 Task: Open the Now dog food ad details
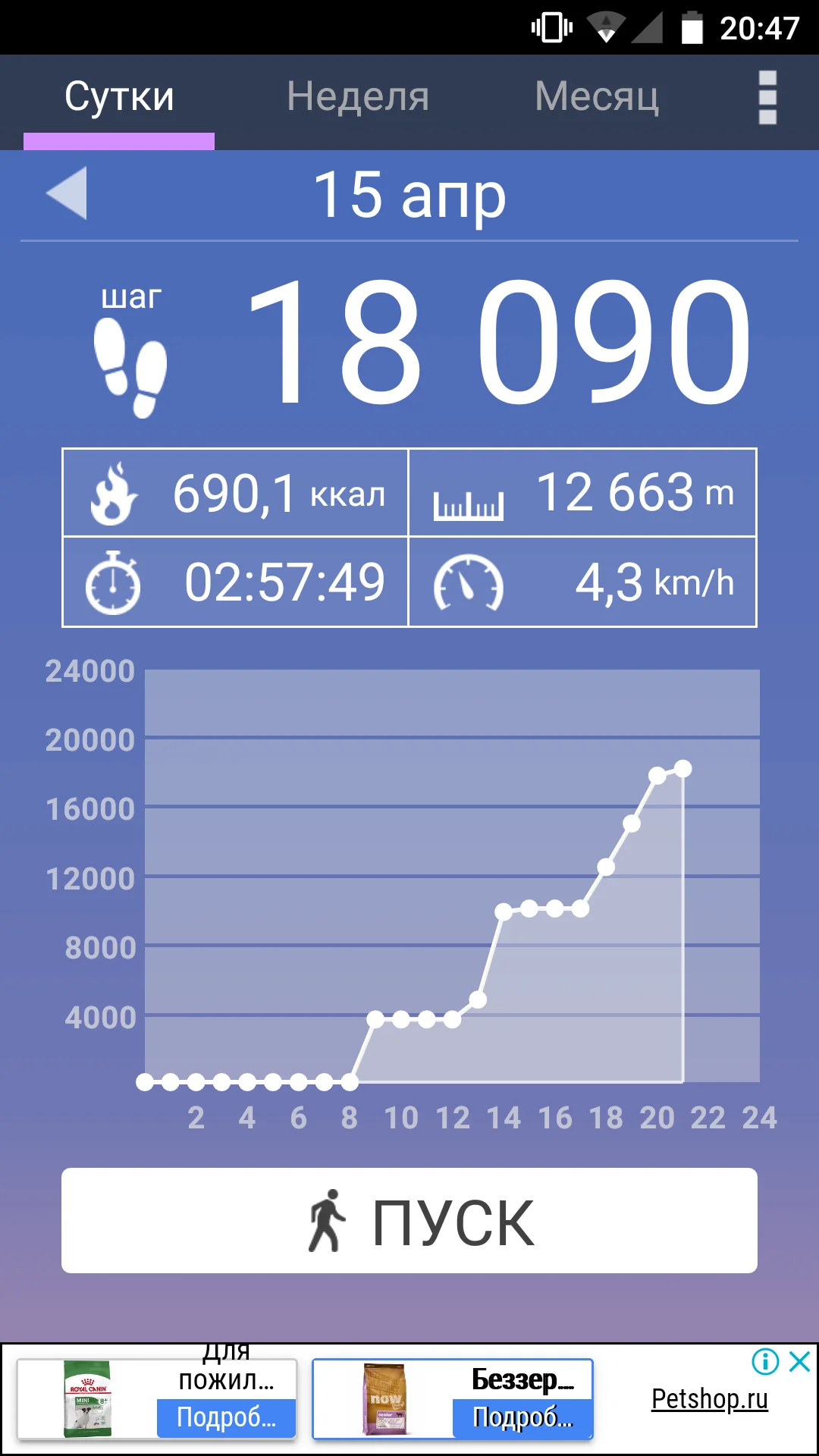pyautogui.click(x=522, y=1417)
